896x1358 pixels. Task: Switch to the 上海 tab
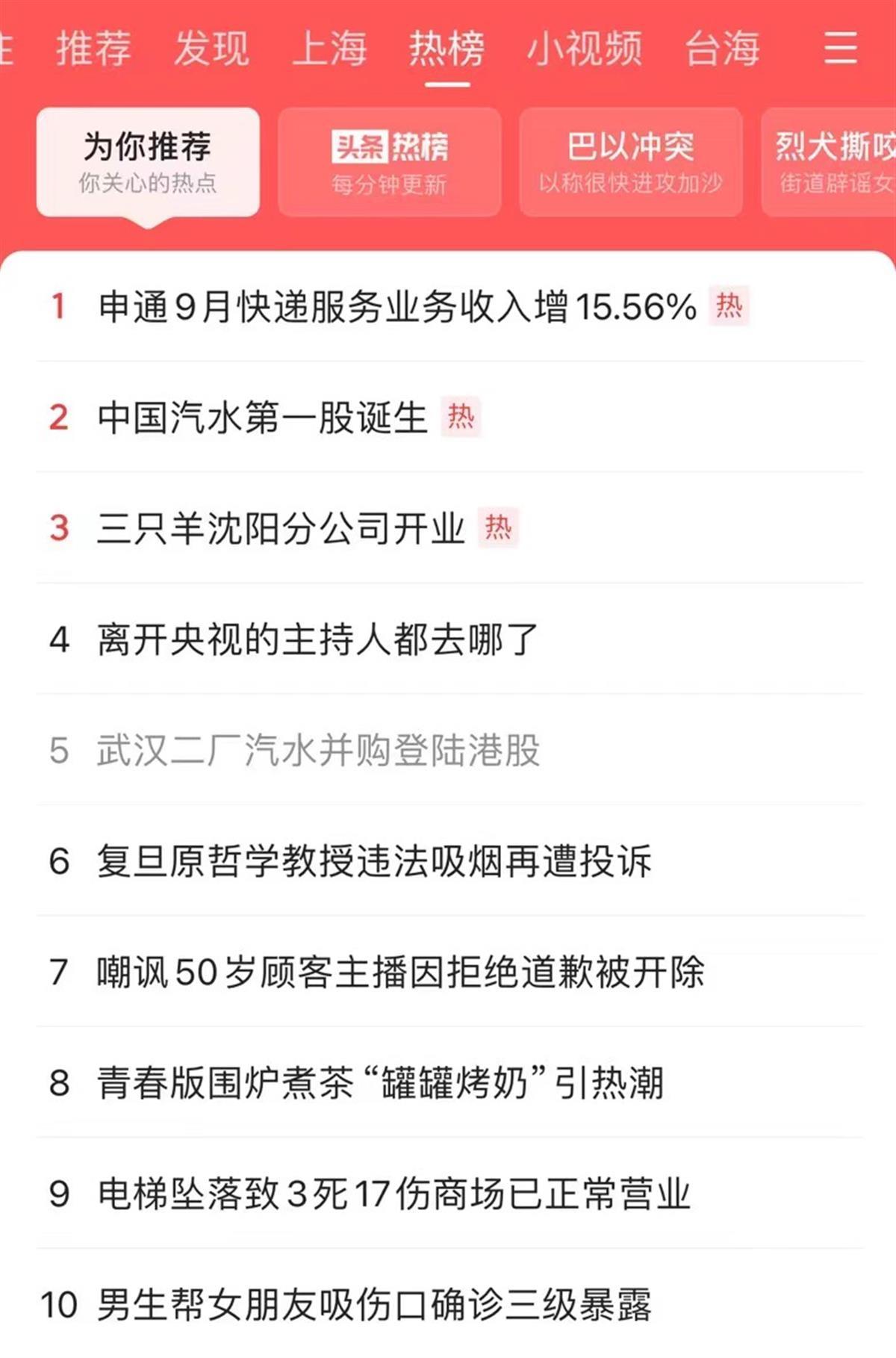[329, 49]
